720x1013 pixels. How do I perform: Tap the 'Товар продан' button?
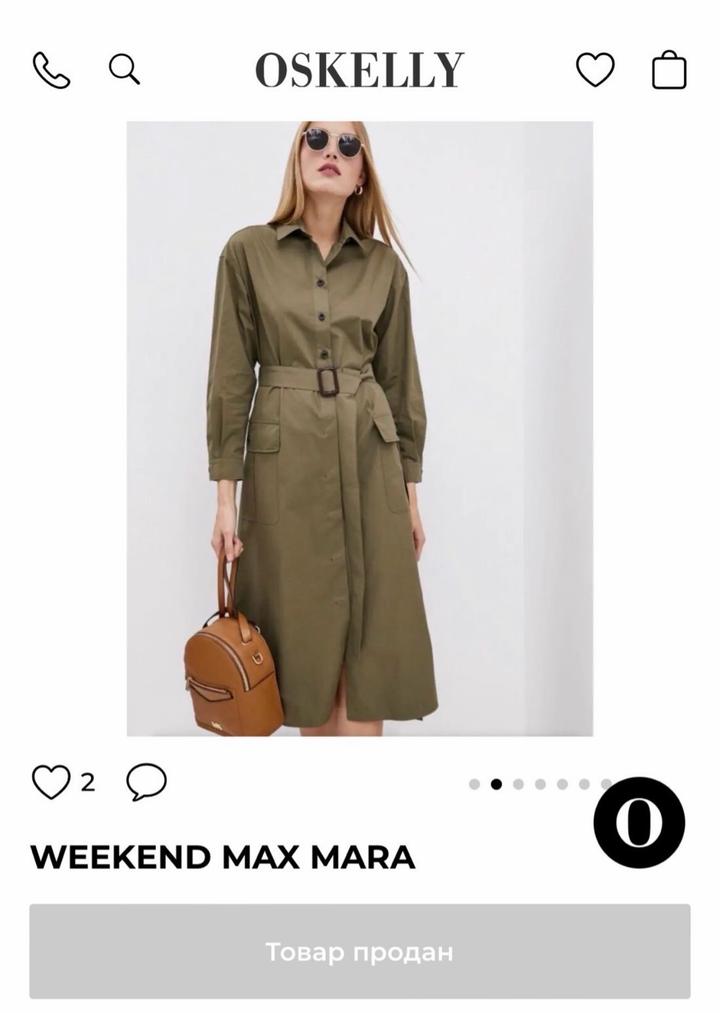pyautogui.click(x=359, y=951)
